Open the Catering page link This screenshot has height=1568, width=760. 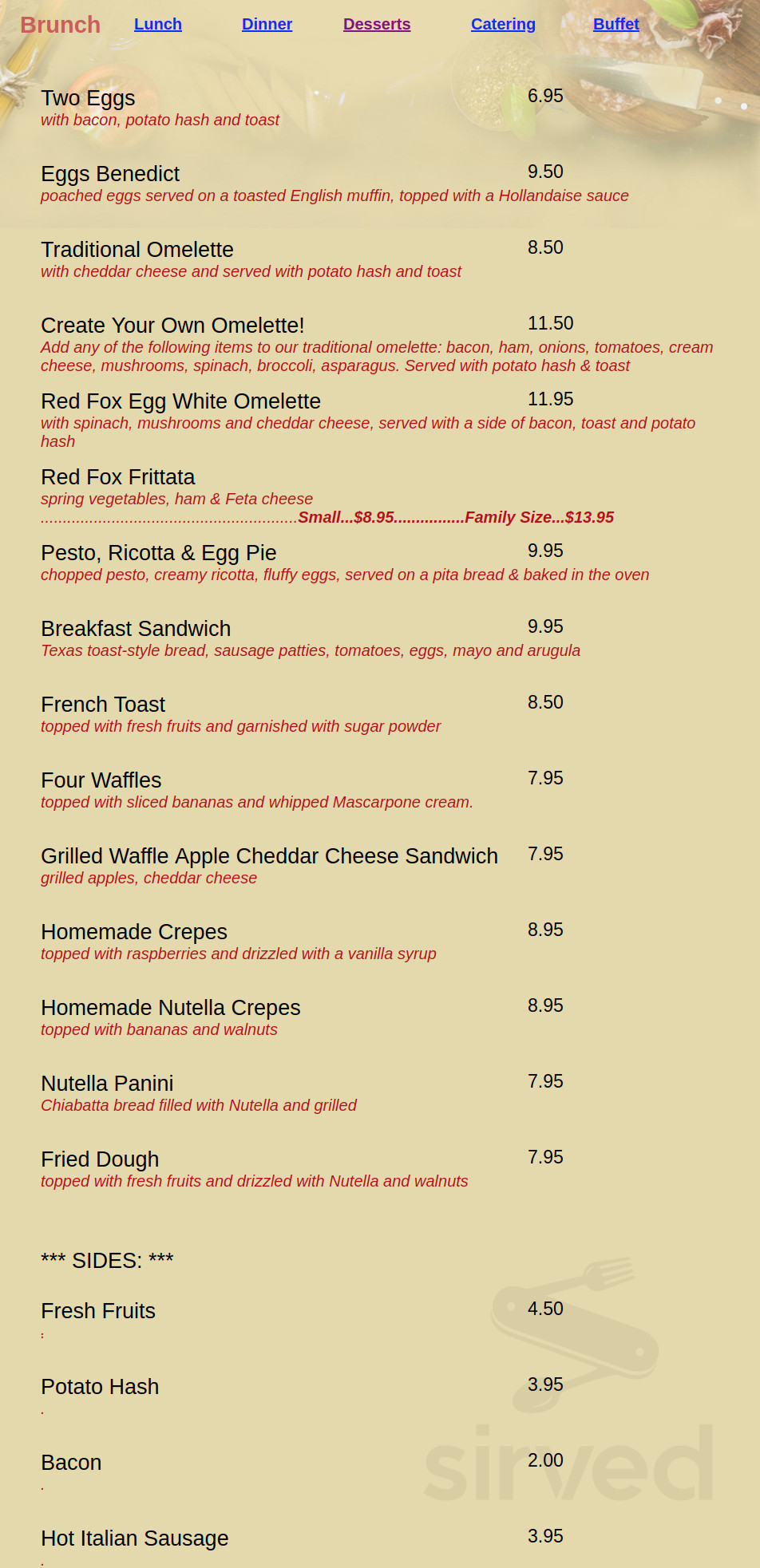(x=503, y=24)
